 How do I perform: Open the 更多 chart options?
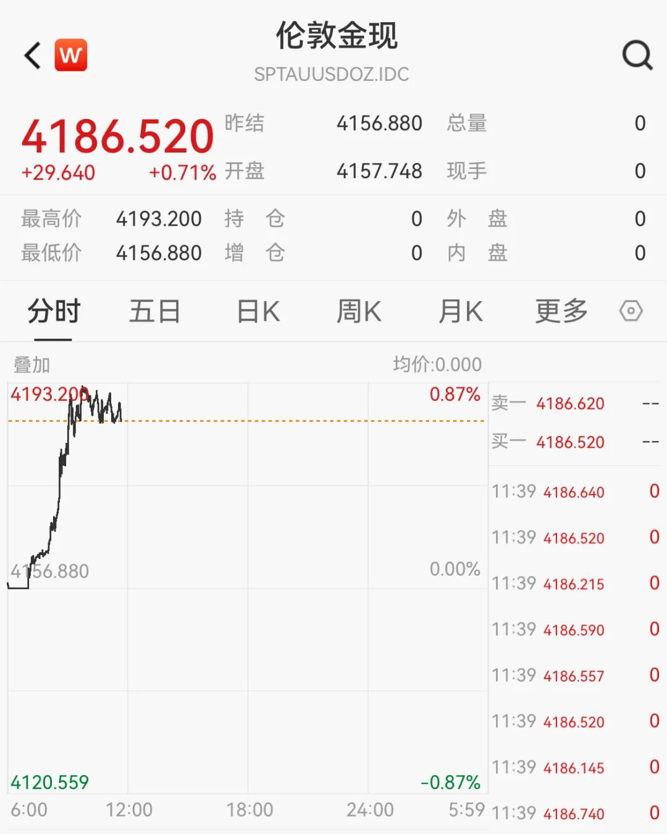561,311
